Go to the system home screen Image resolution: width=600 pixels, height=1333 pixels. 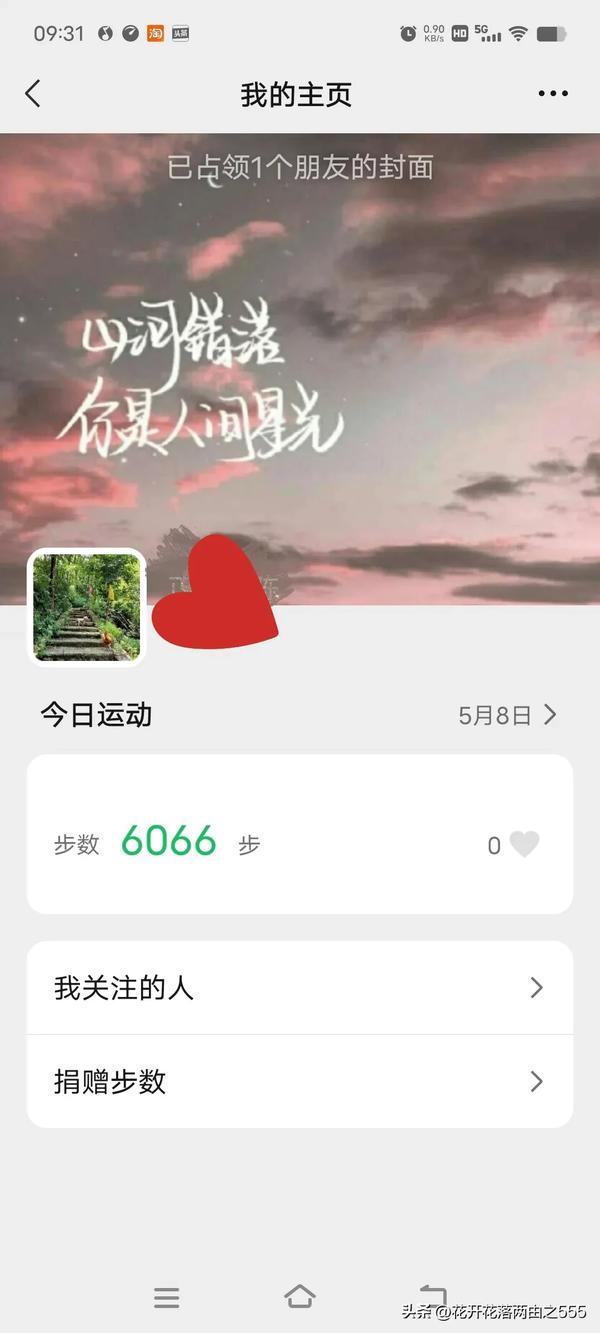tap(299, 1297)
